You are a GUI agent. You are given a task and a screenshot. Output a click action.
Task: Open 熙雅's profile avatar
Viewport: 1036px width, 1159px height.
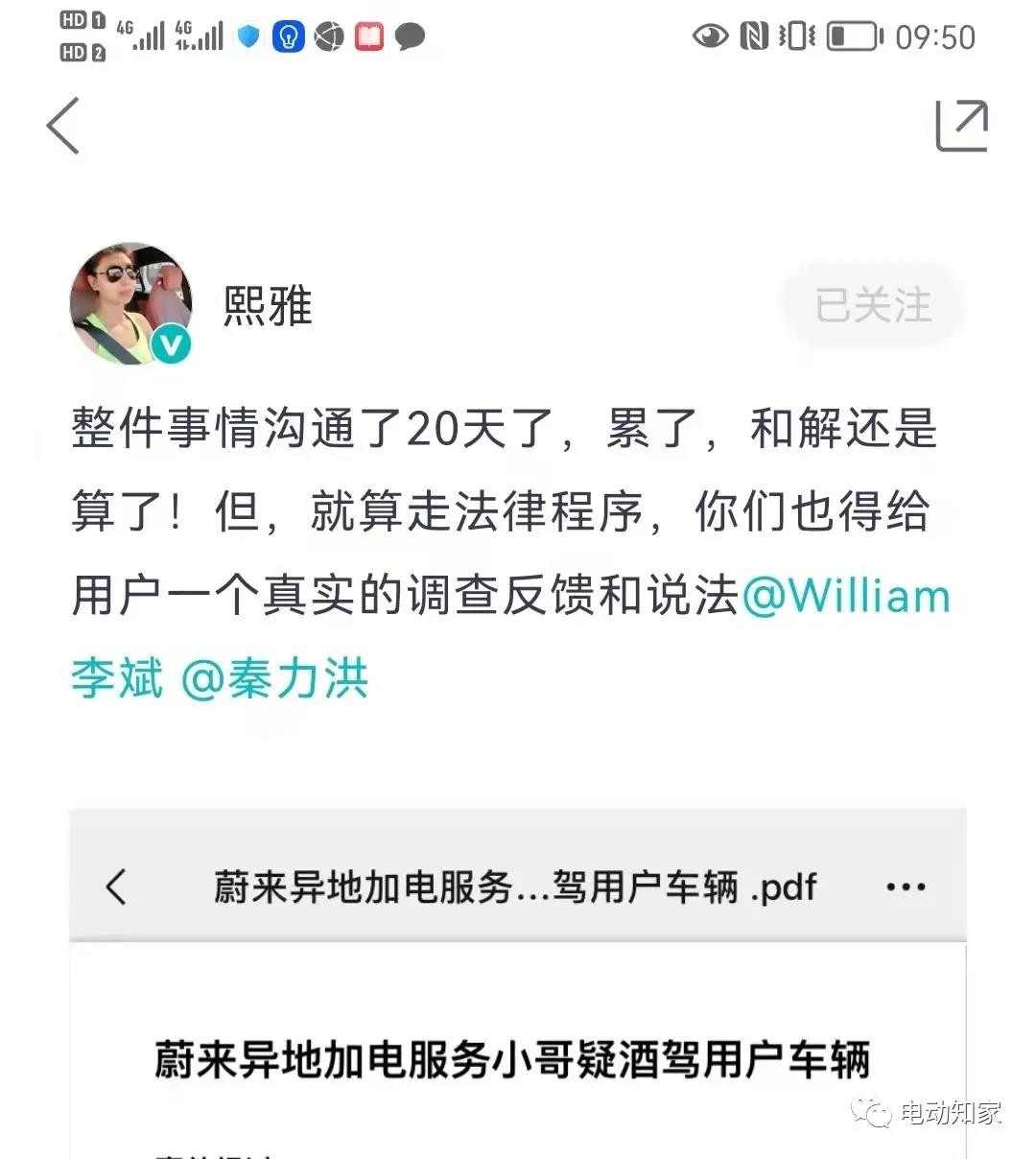click(x=131, y=304)
